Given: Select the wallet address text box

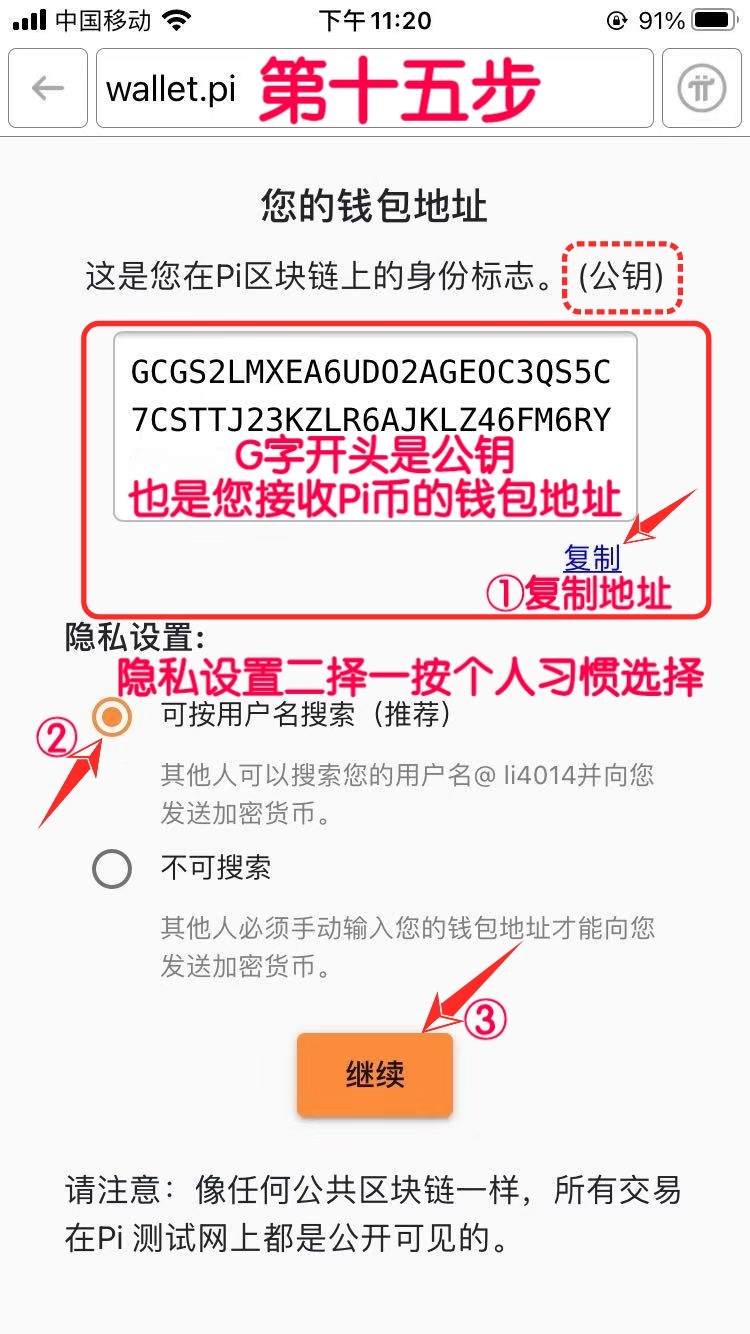Looking at the screenshot, I should (x=375, y=426).
